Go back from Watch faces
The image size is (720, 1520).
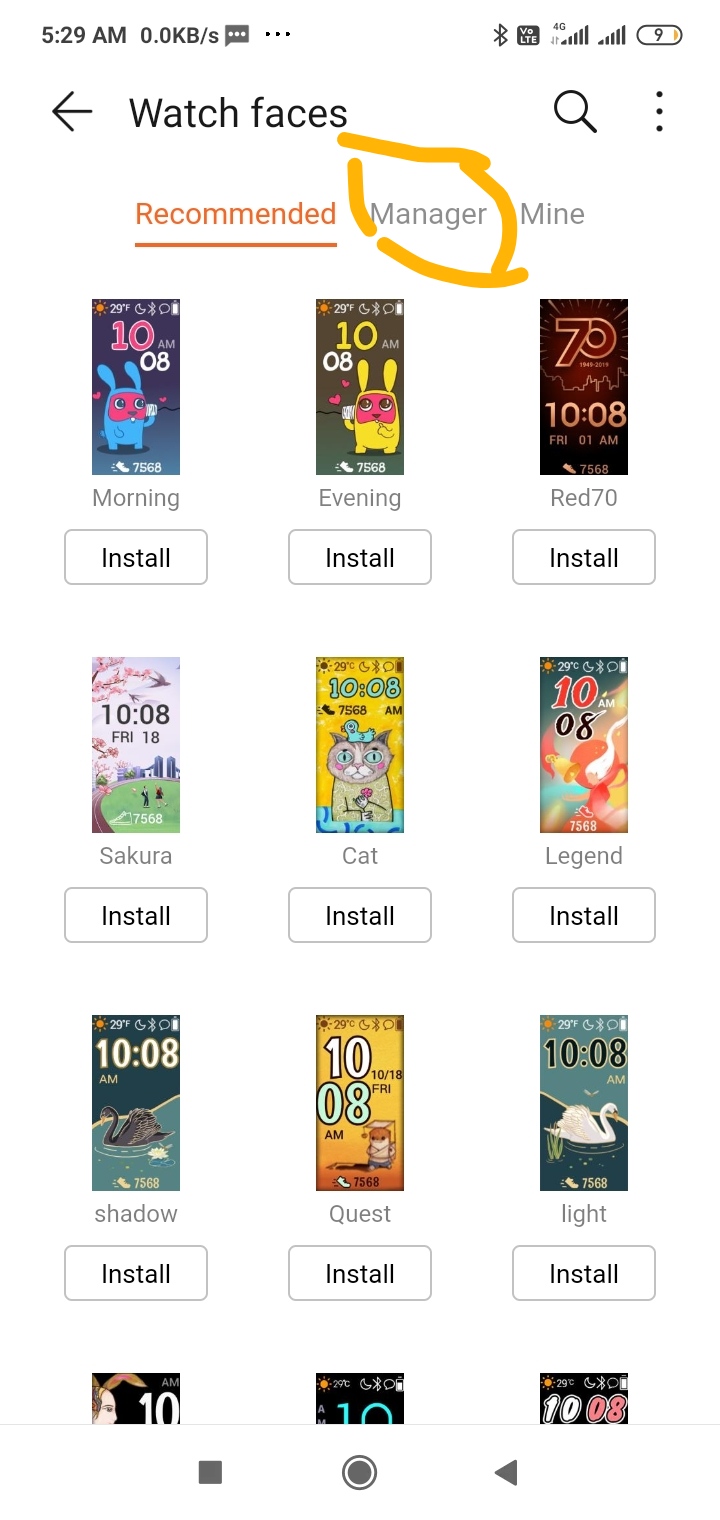point(72,112)
